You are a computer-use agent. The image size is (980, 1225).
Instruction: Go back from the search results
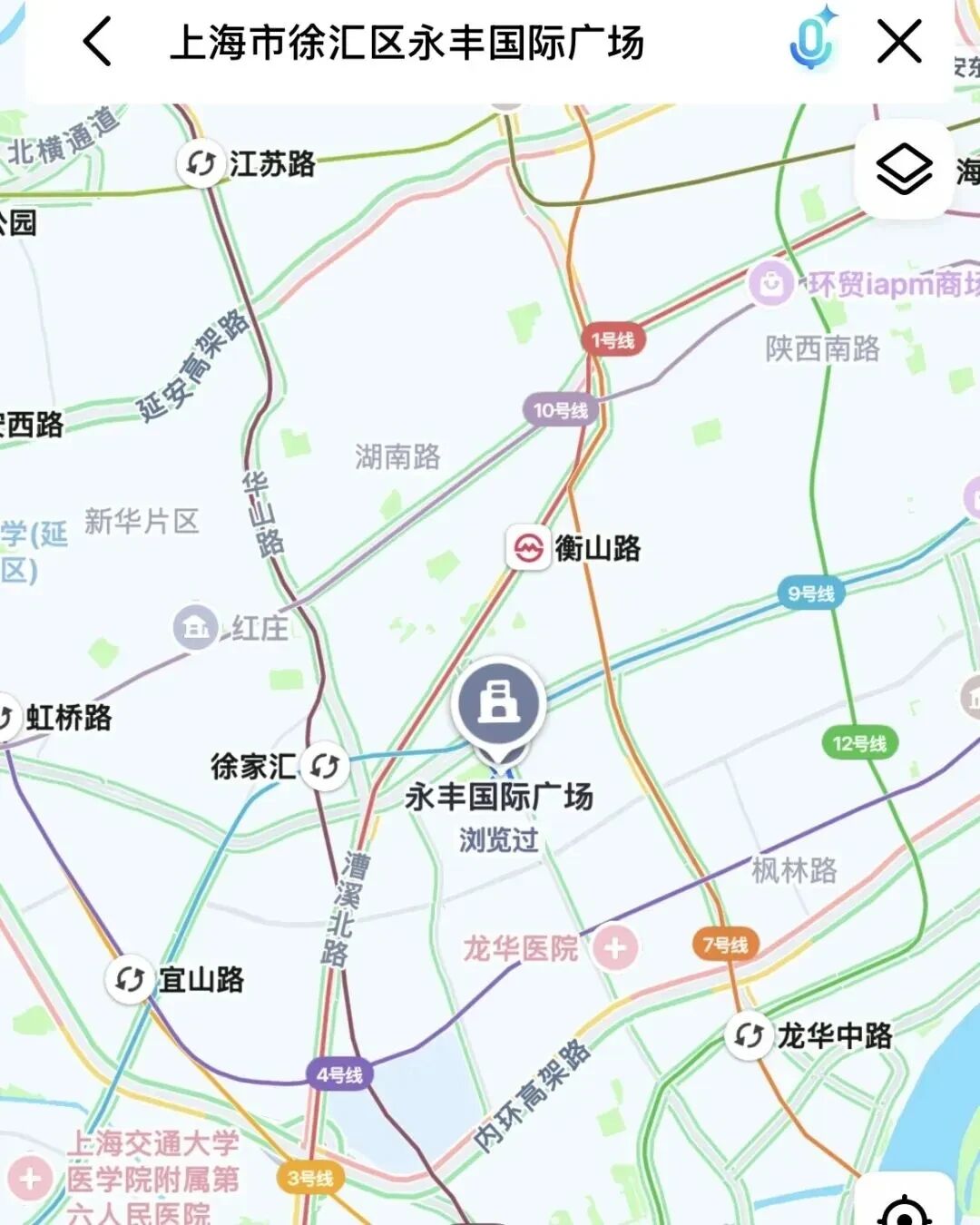click(x=97, y=43)
